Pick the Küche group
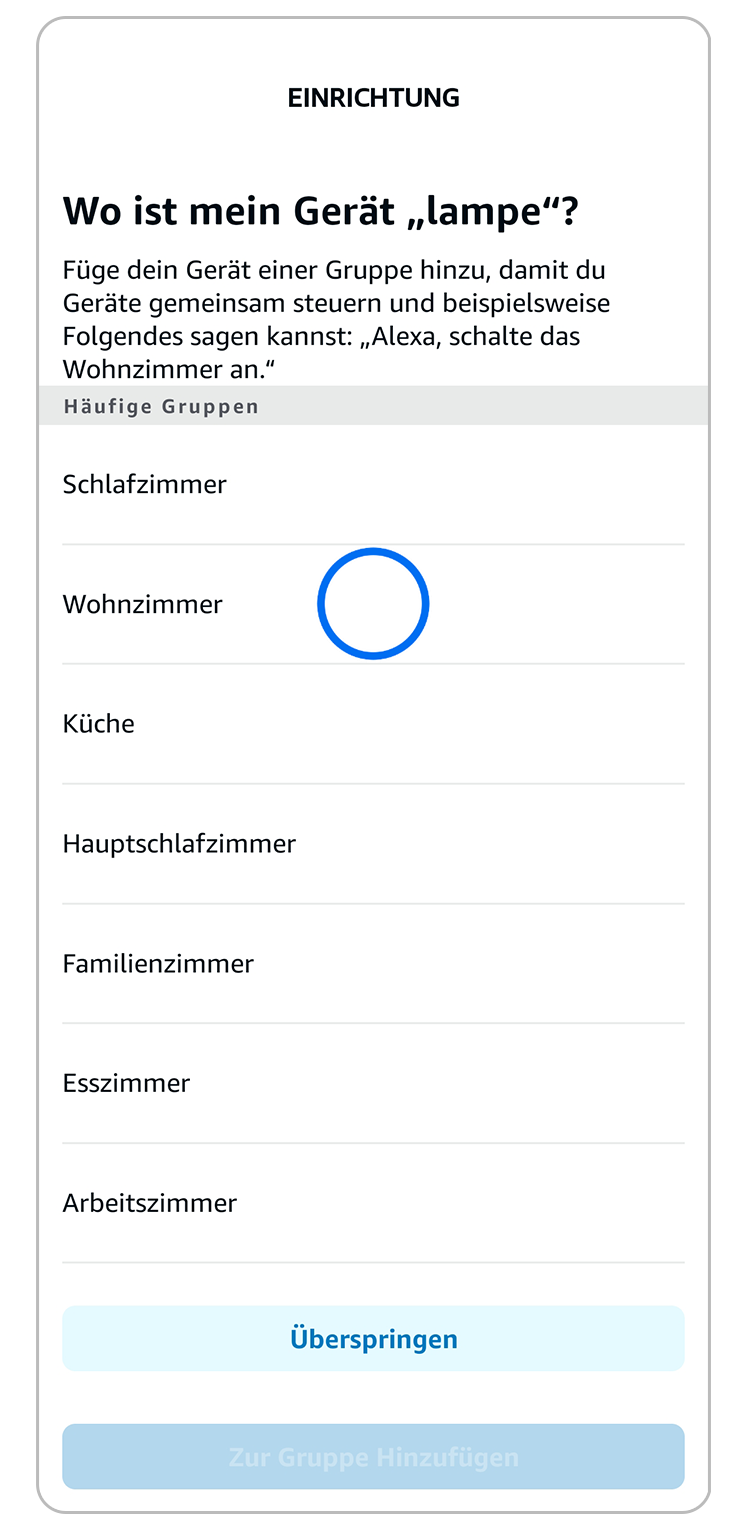The height and width of the screenshot is (1530, 745). point(99,724)
